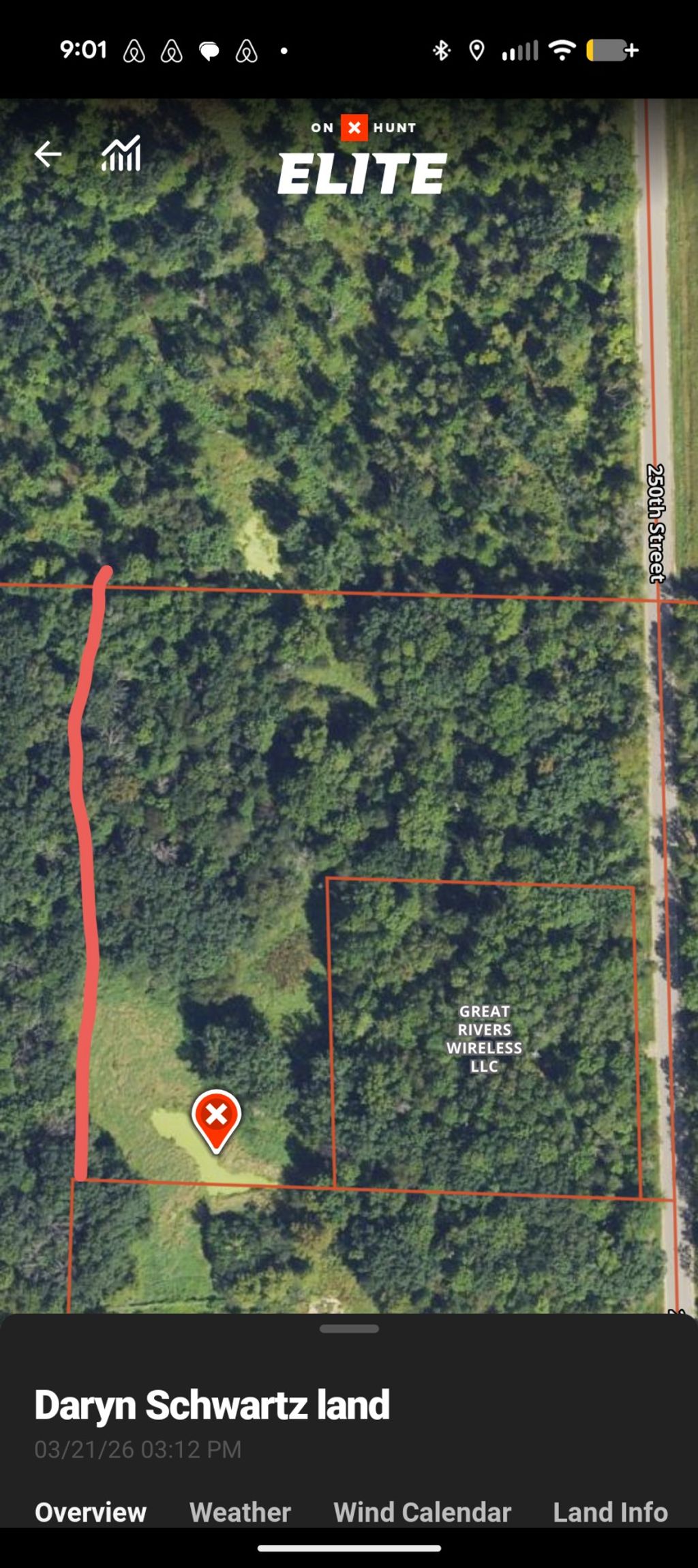The width and height of the screenshot is (698, 1568).
Task: Open the elevation chart tool
Action: click(x=123, y=155)
